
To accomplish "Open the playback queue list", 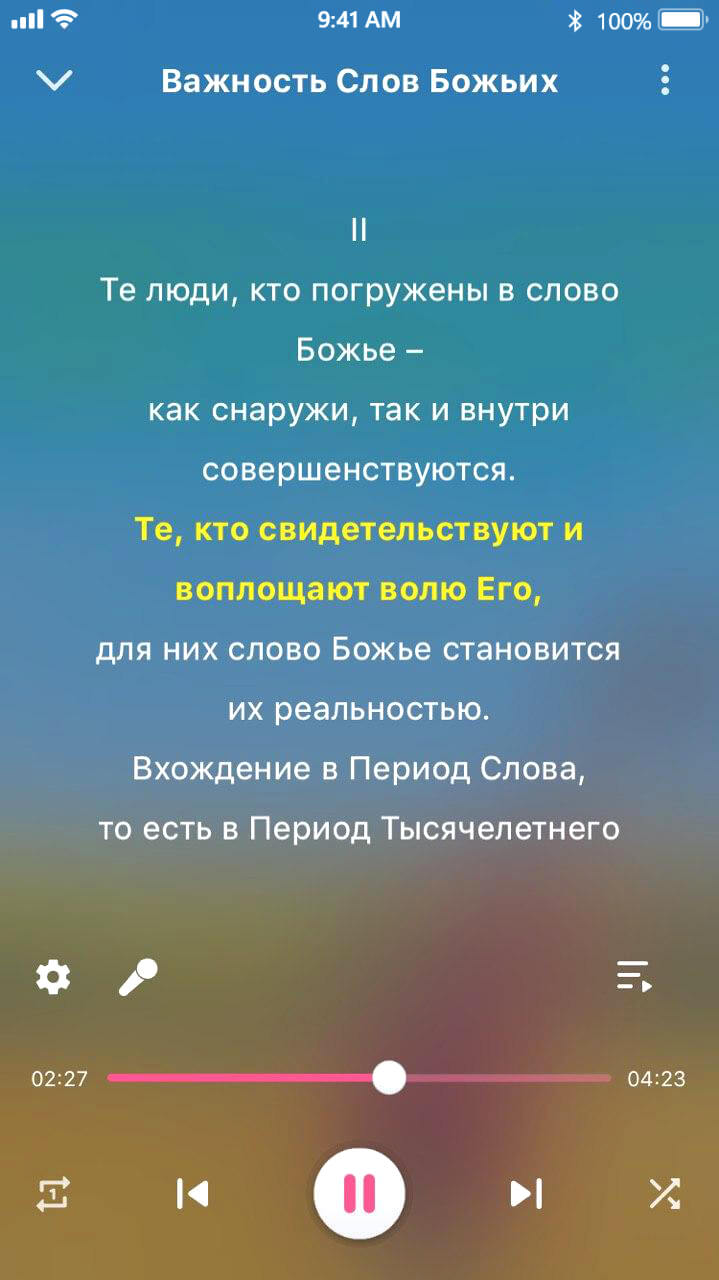I will tap(634, 976).
